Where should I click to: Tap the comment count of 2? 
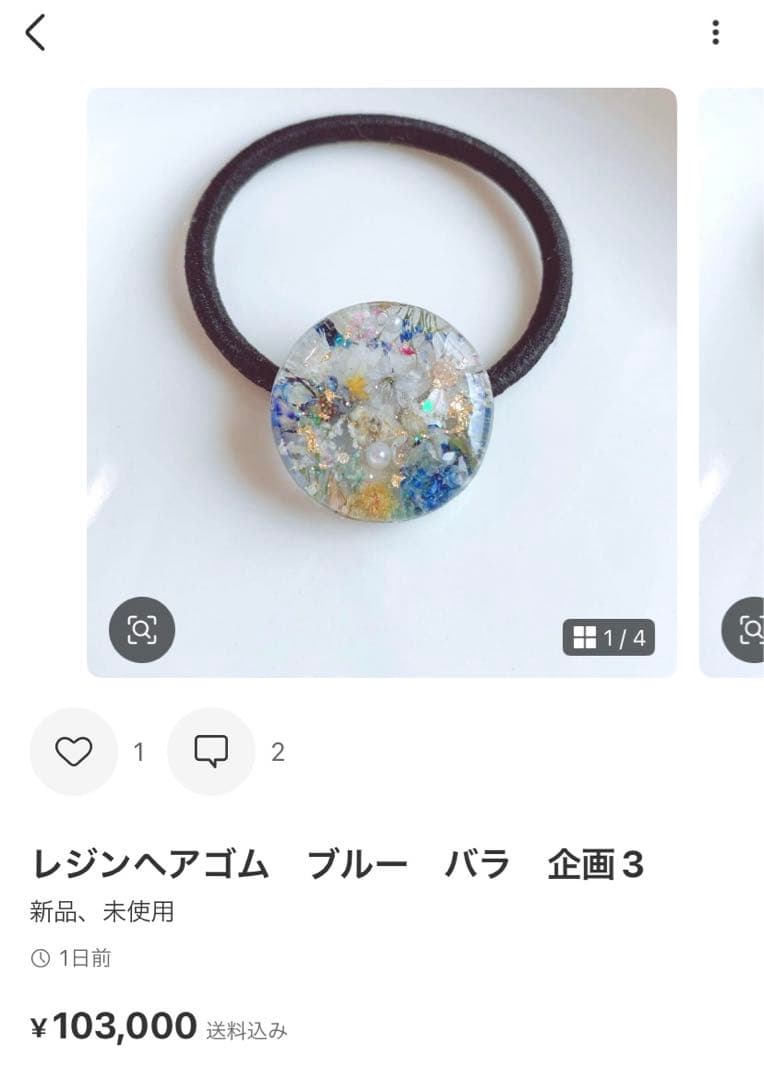(x=275, y=752)
